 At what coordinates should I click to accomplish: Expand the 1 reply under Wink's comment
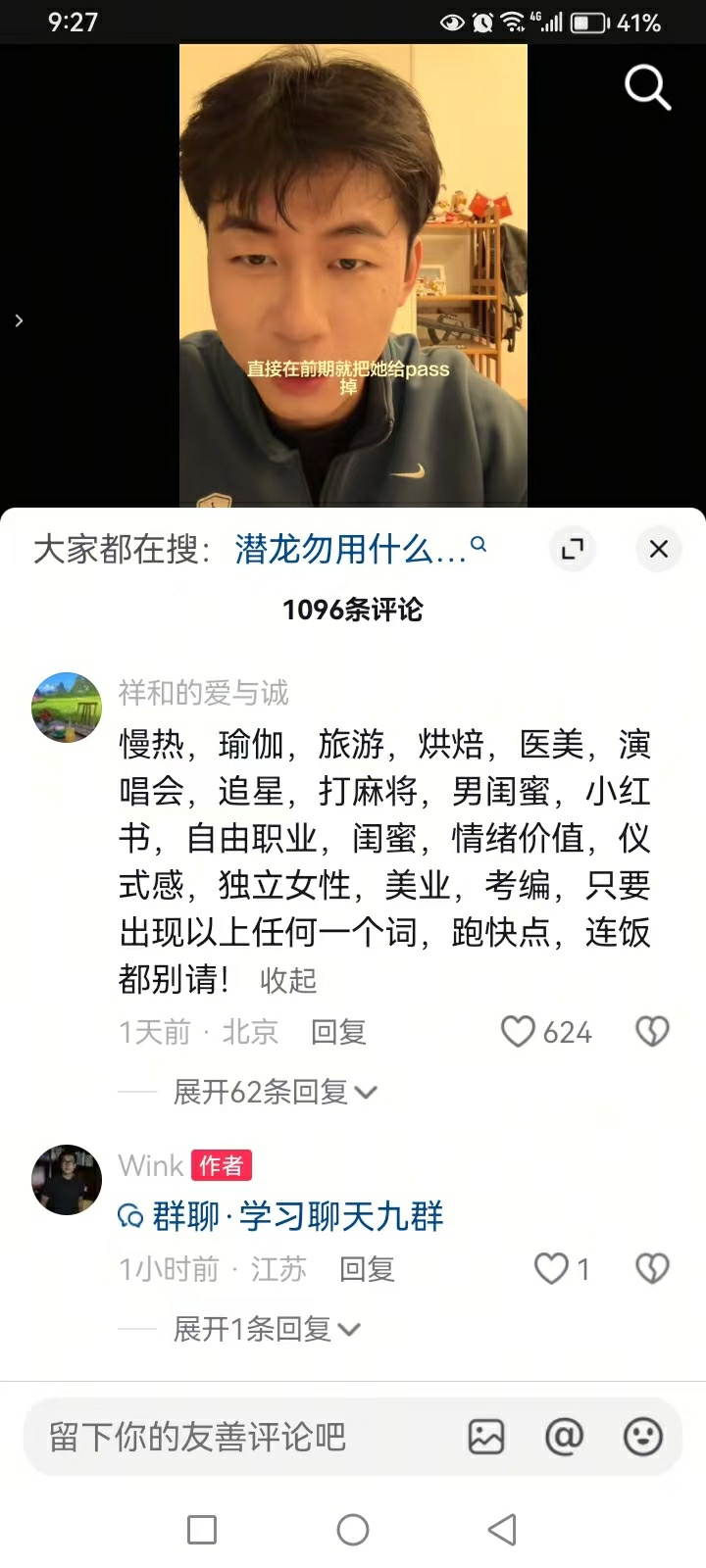(x=267, y=1329)
